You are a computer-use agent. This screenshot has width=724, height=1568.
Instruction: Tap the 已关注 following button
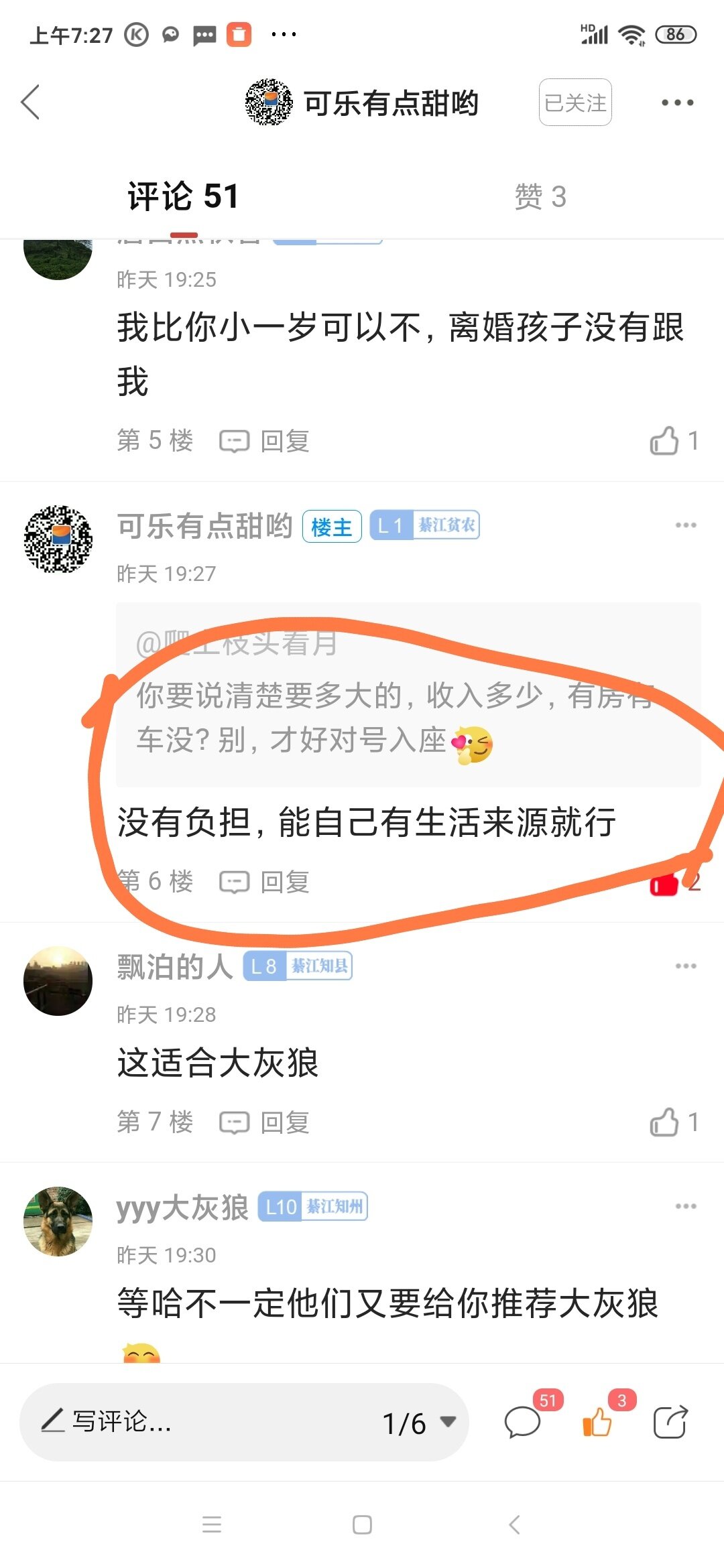(x=575, y=103)
